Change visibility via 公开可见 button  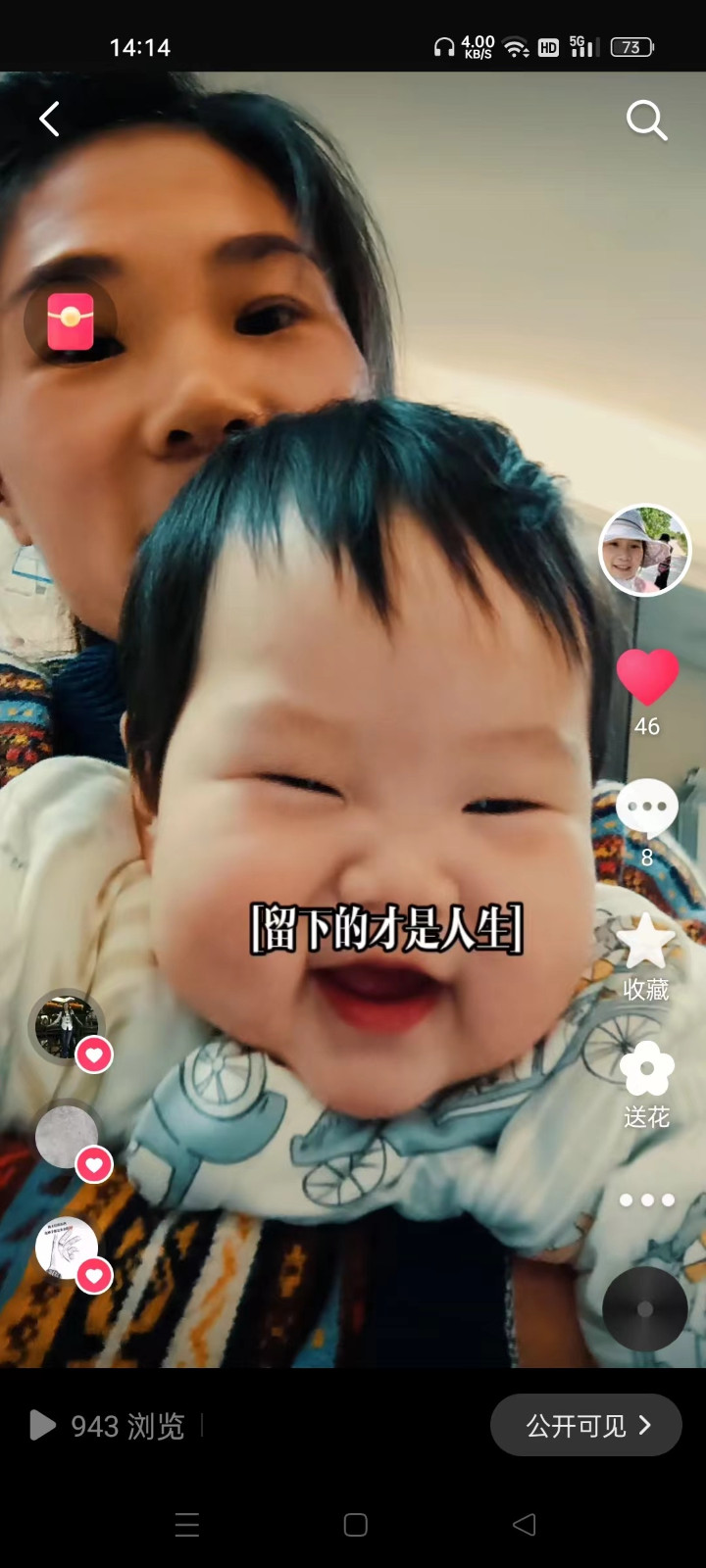pos(585,1425)
